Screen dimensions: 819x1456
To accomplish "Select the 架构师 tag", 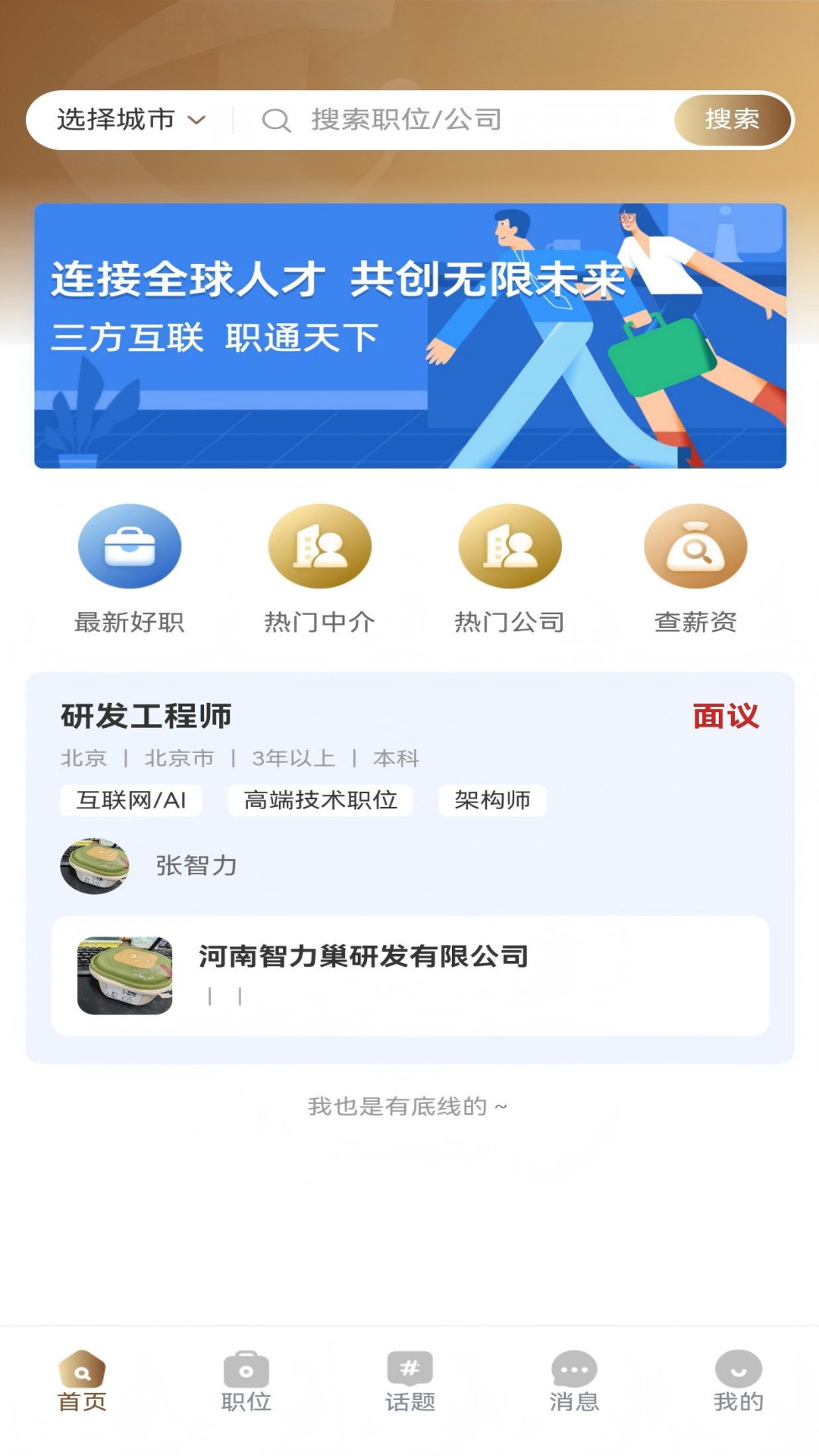I will pyautogui.click(x=491, y=800).
